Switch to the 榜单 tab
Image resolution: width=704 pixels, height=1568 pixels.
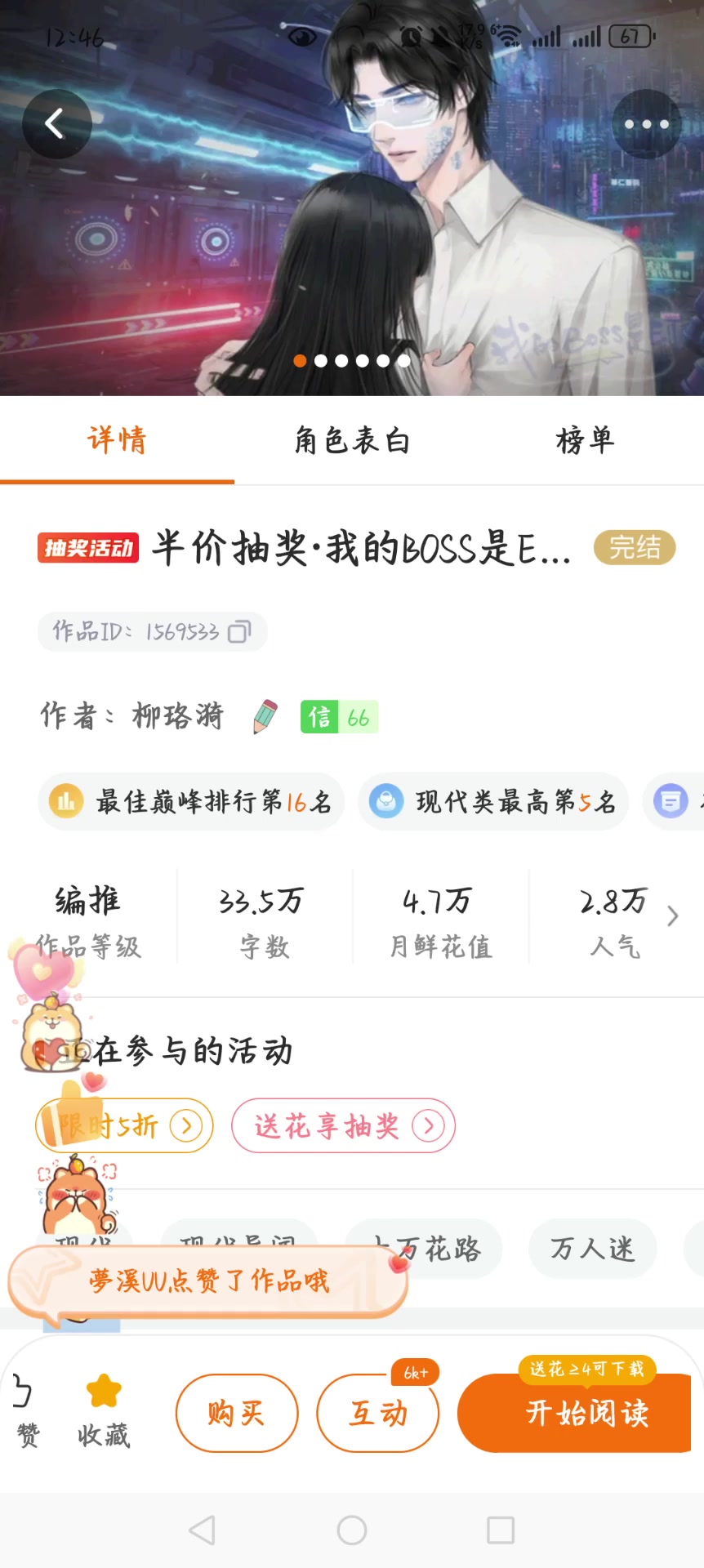pos(585,441)
